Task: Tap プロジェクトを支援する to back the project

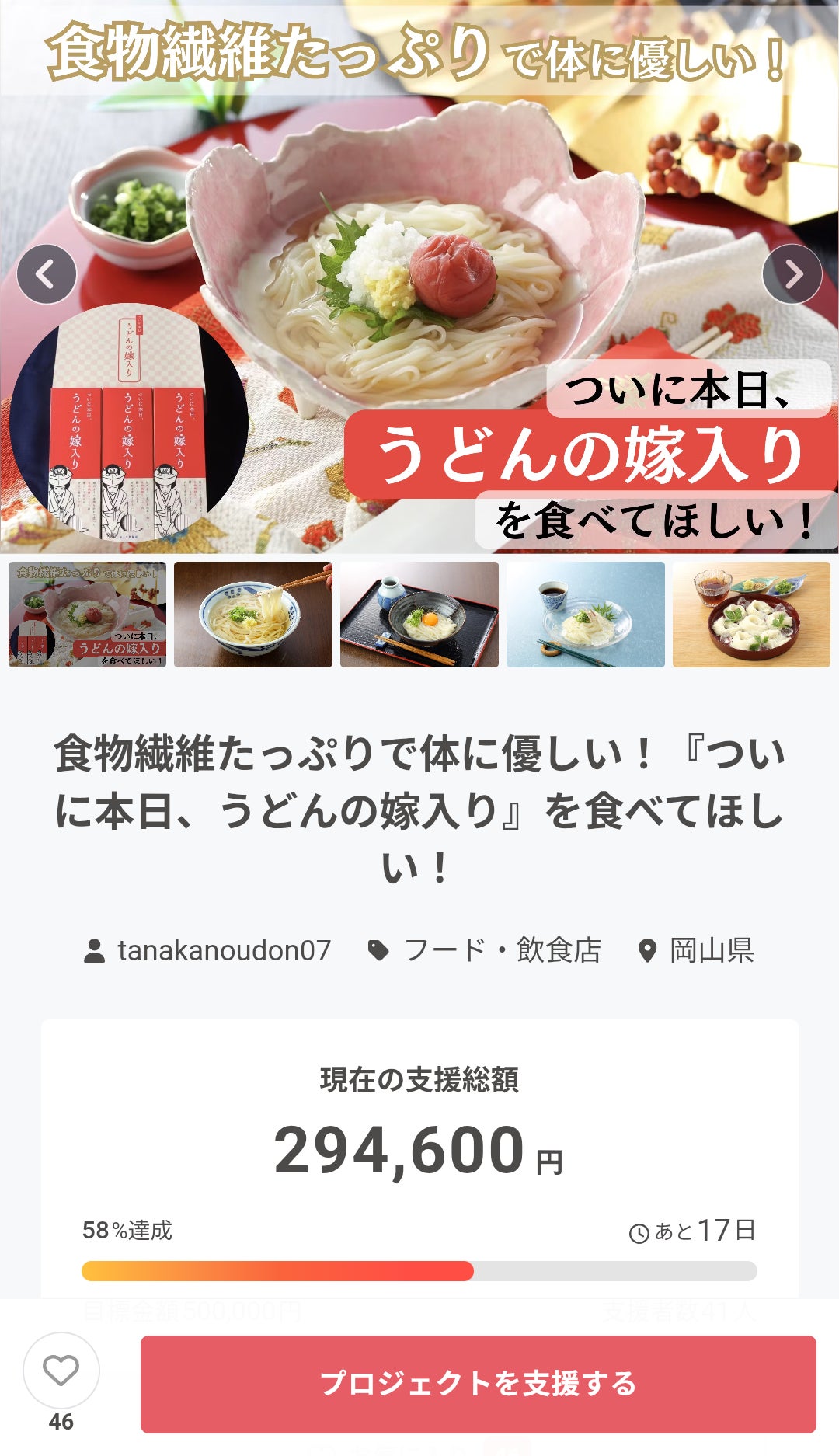Action: click(x=478, y=1384)
